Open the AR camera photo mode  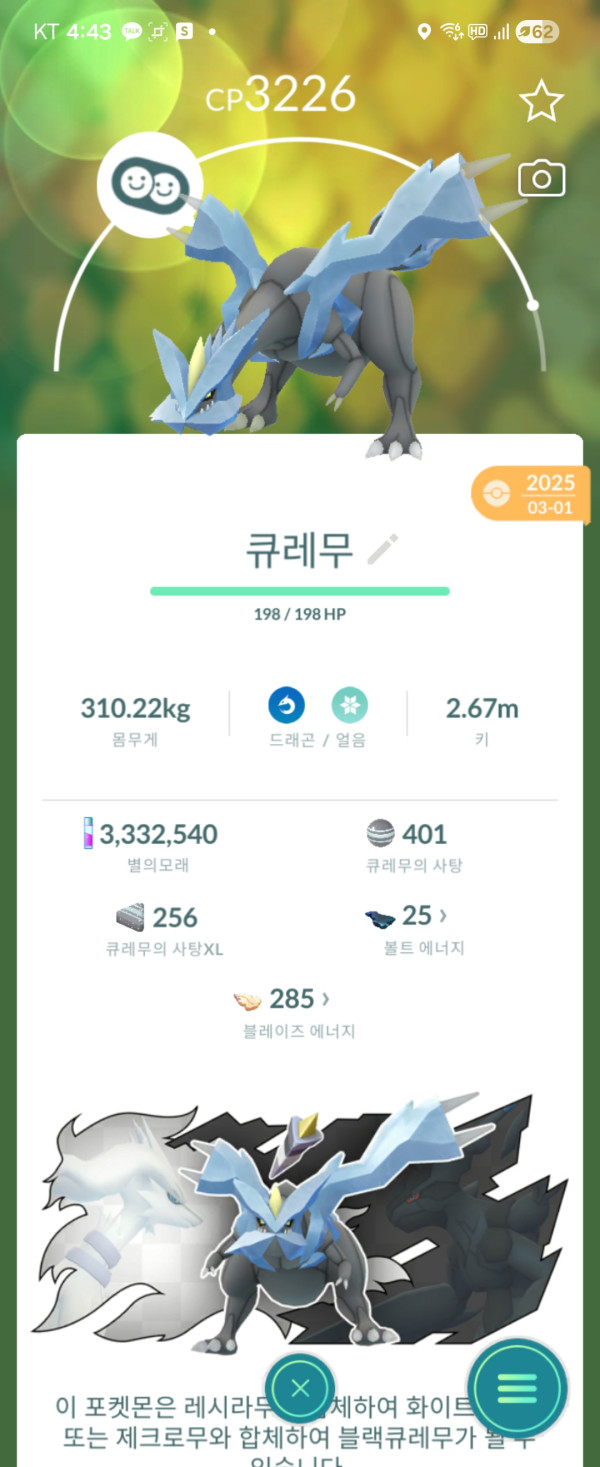[x=541, y=179]
